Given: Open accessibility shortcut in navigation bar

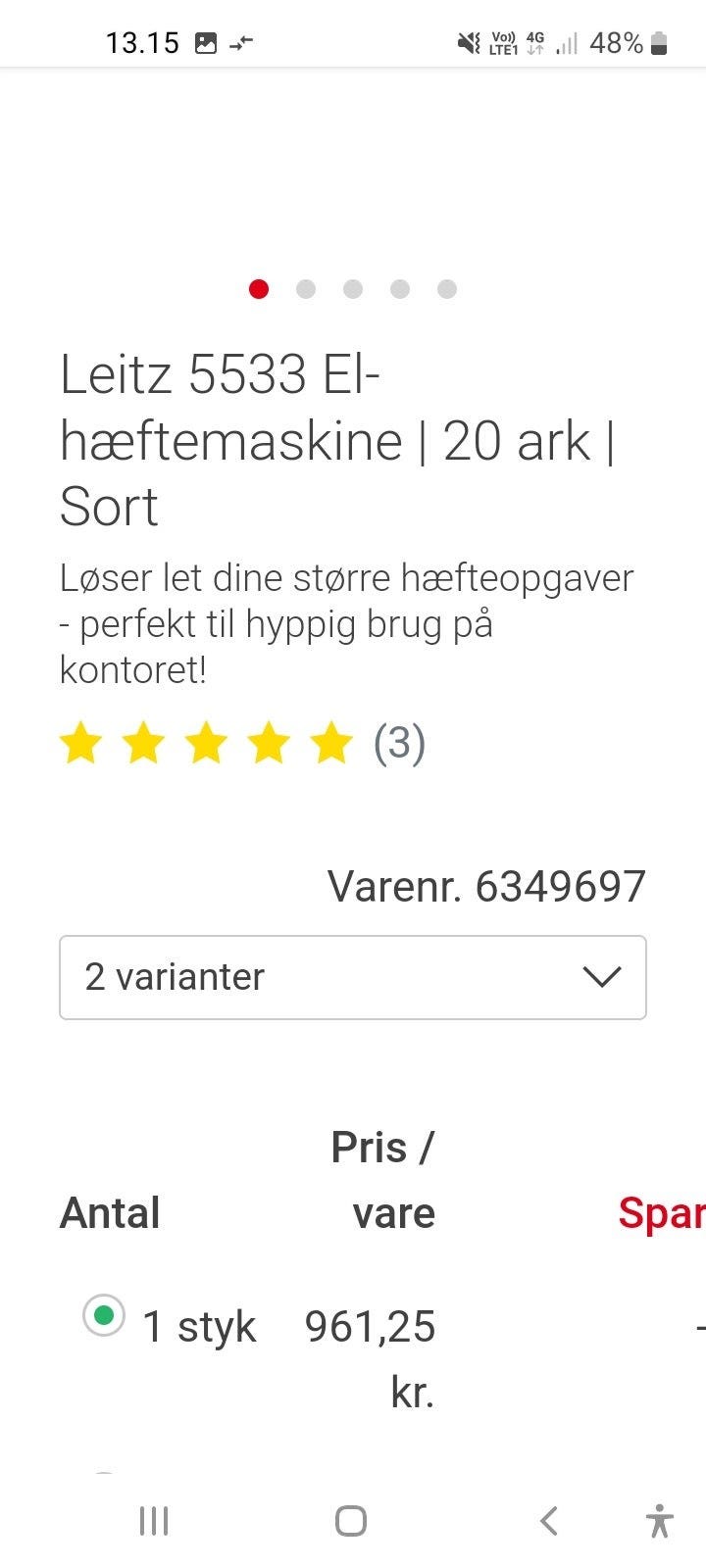Looking at the screenshot, I should 659,1522.
